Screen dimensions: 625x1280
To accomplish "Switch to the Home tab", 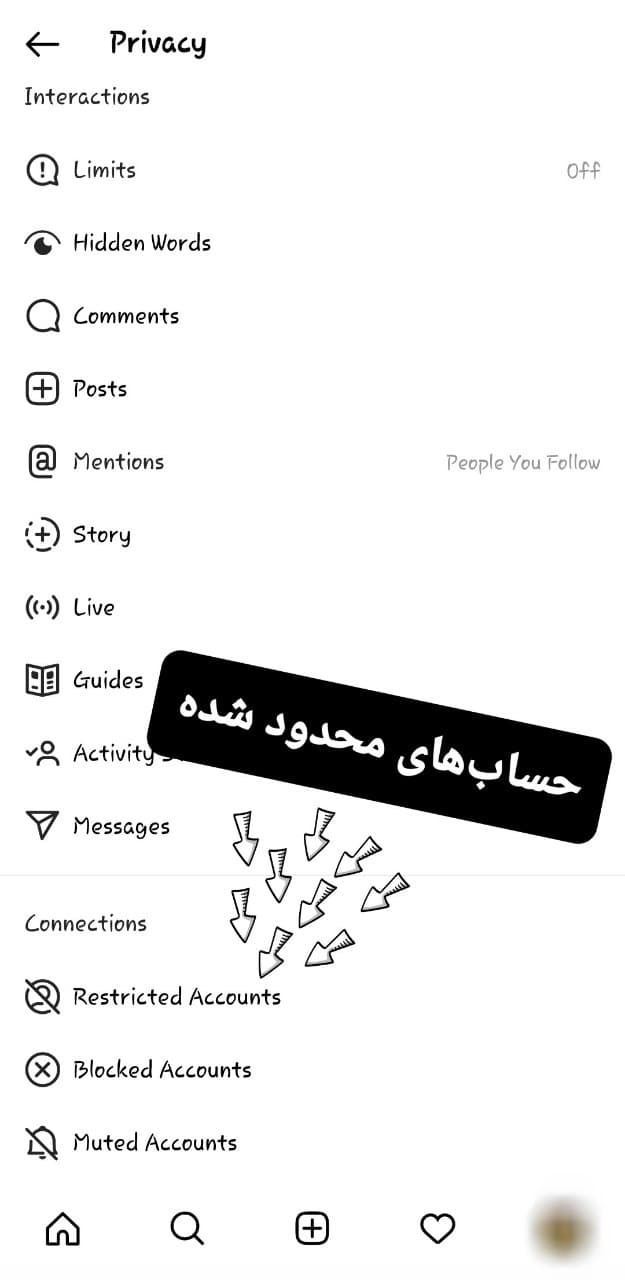I will [x=62, y=1228].
